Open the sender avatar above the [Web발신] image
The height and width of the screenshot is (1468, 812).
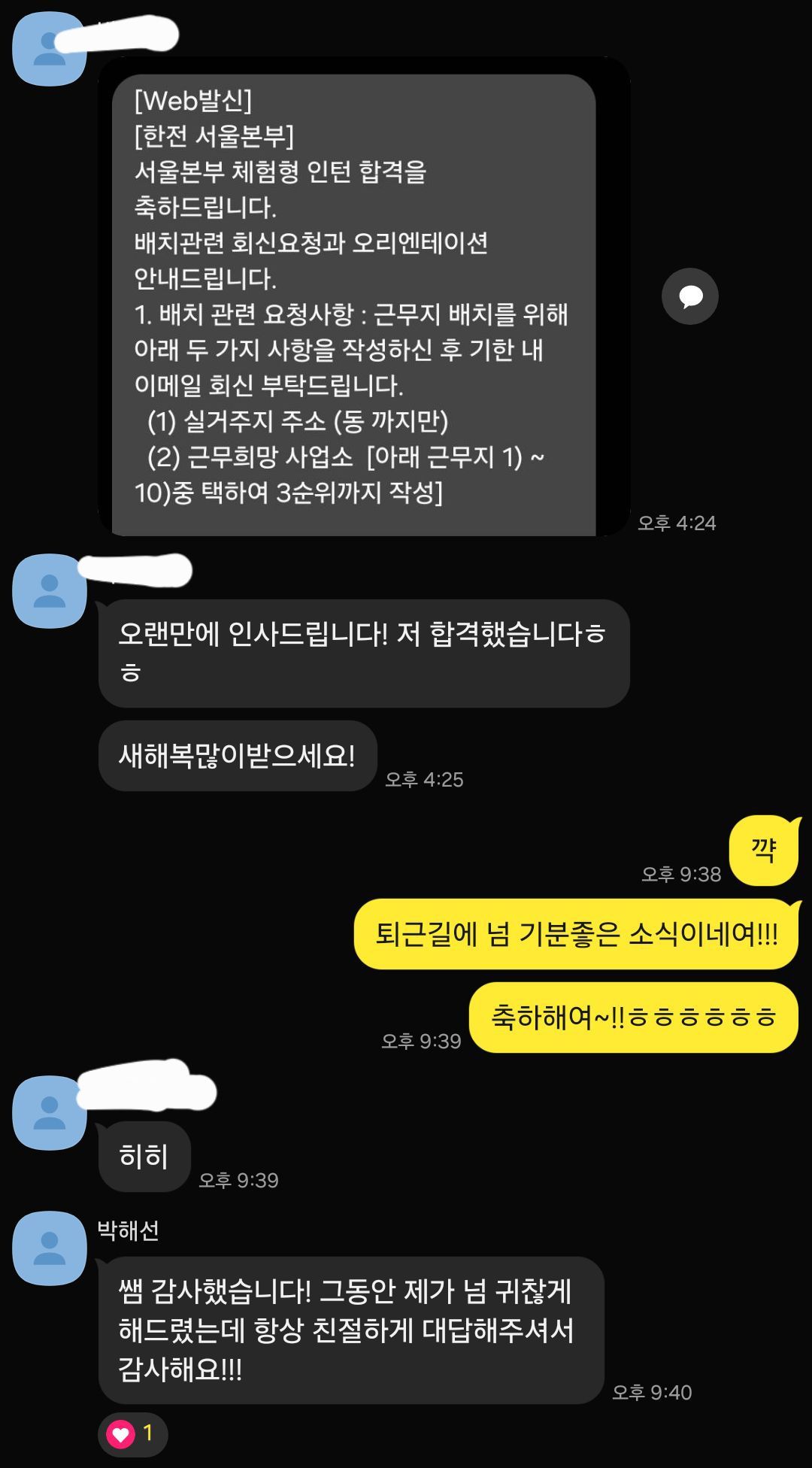click(x=50, y=50)
